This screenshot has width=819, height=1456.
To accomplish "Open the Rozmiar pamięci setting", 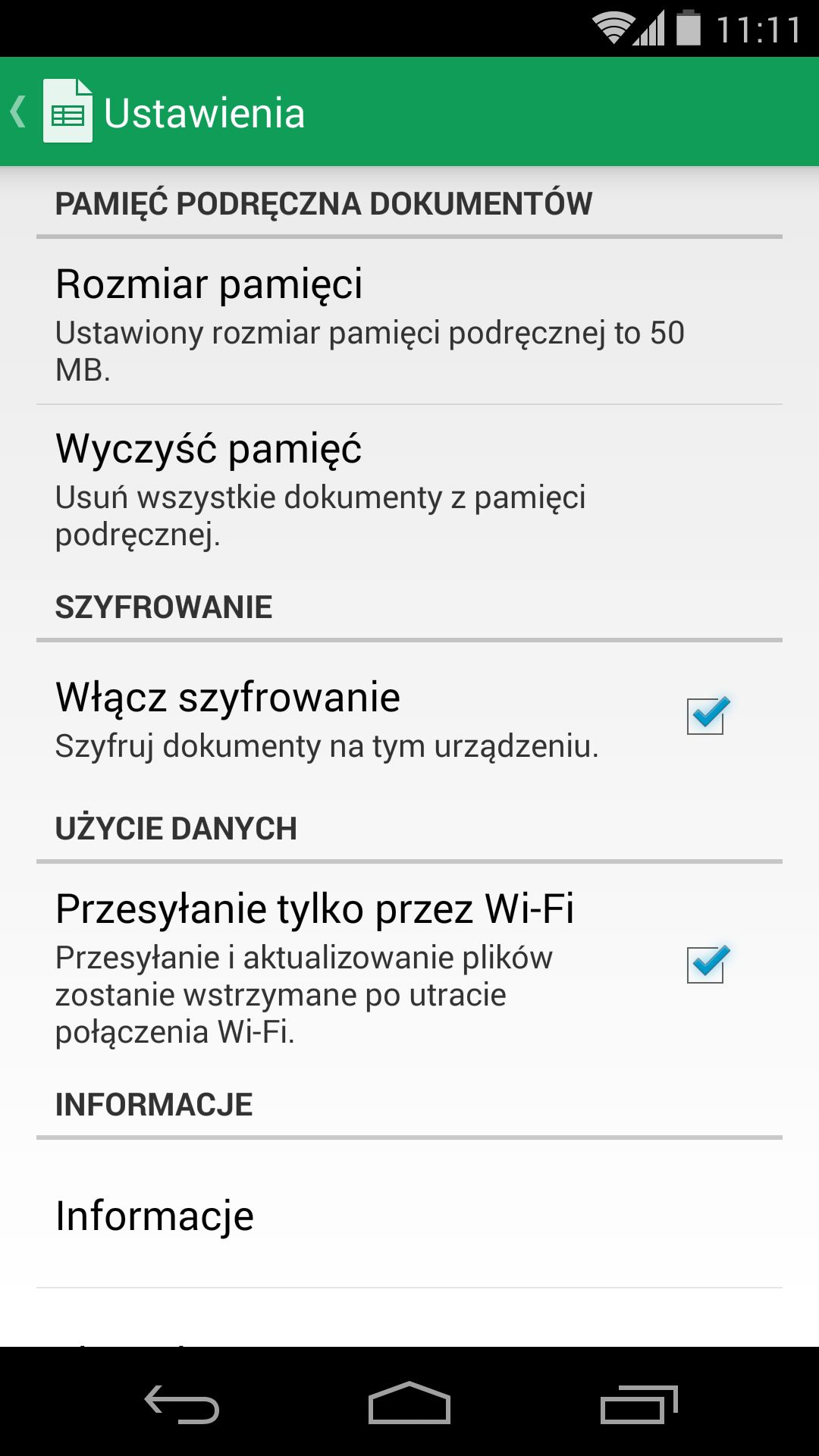I will (x=409, y=322).
